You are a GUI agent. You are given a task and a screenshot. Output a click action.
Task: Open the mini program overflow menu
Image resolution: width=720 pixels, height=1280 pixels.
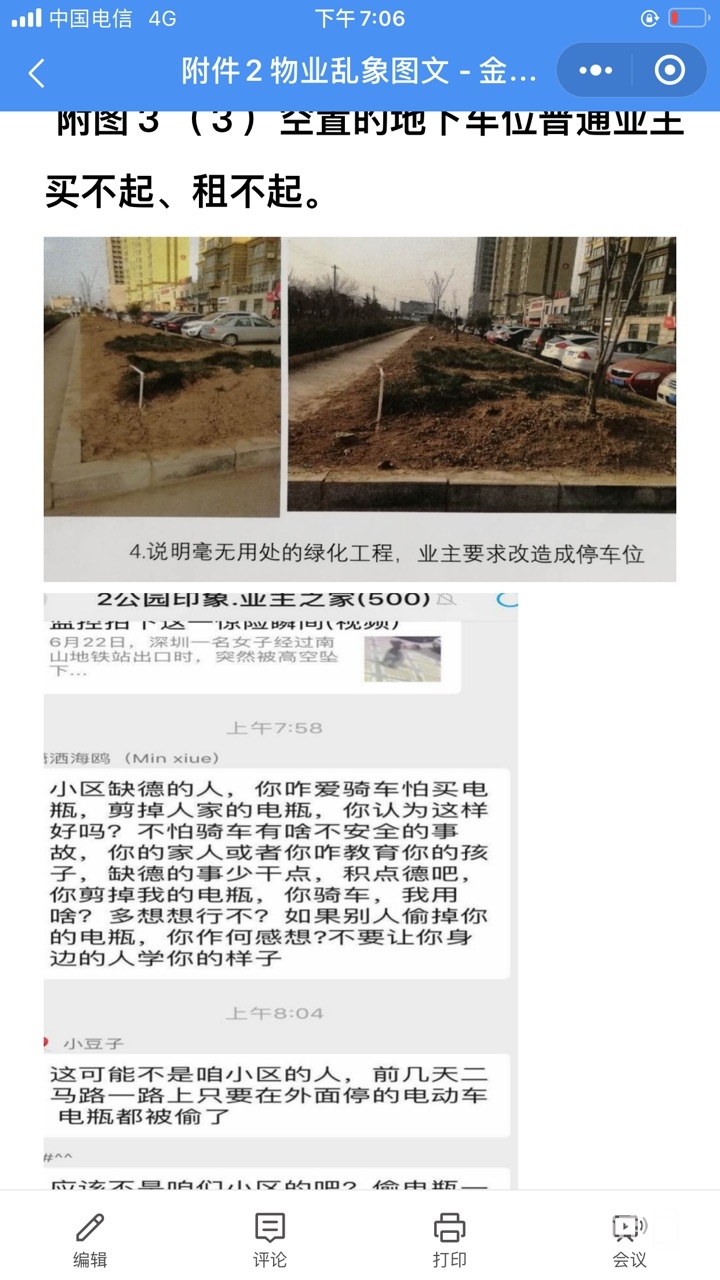point(595,70)
